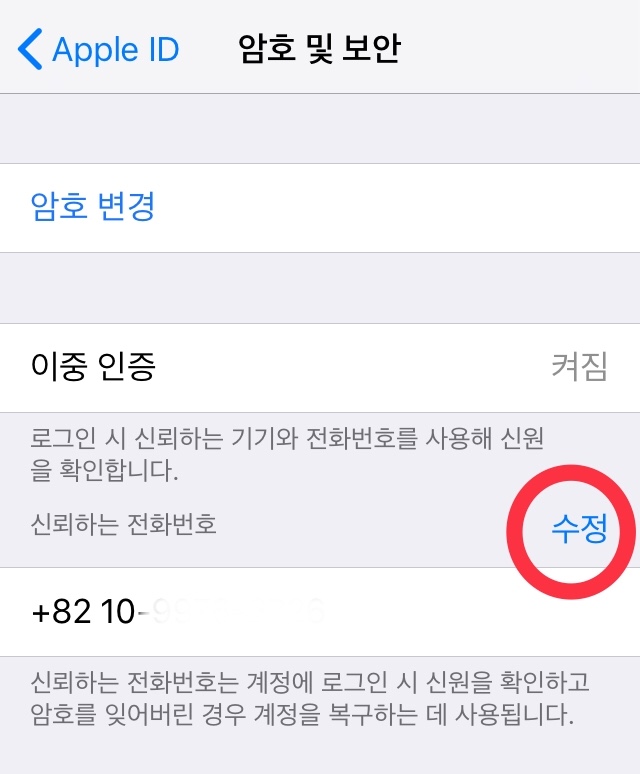Go back to Apple ID settings
Viewport: 640px width, 774px height.
pos(98,48)
